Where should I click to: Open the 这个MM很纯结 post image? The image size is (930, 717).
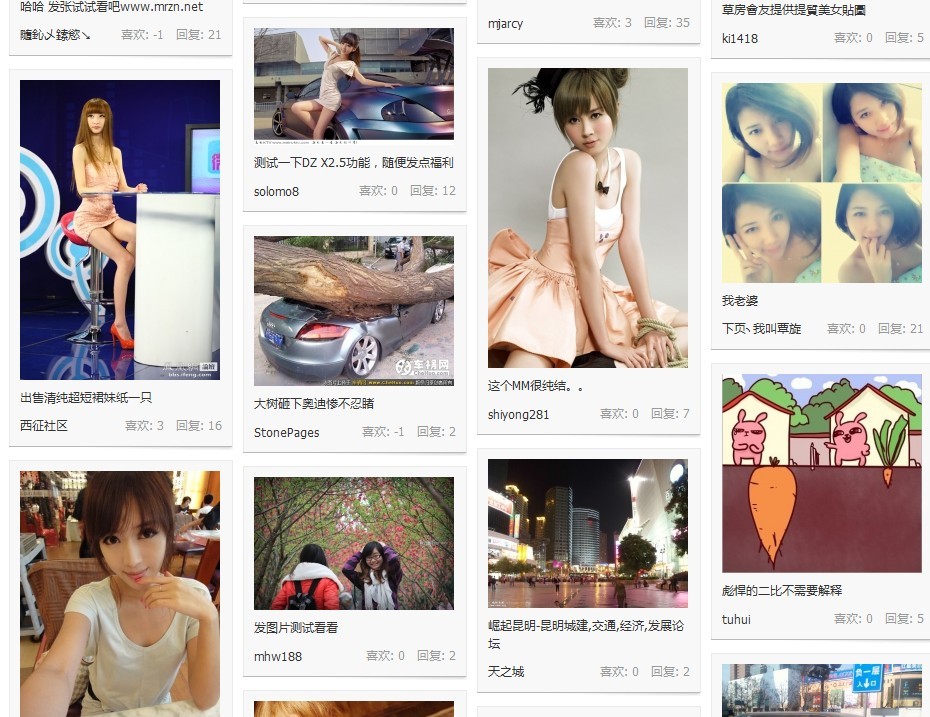[x=587, y=217]
